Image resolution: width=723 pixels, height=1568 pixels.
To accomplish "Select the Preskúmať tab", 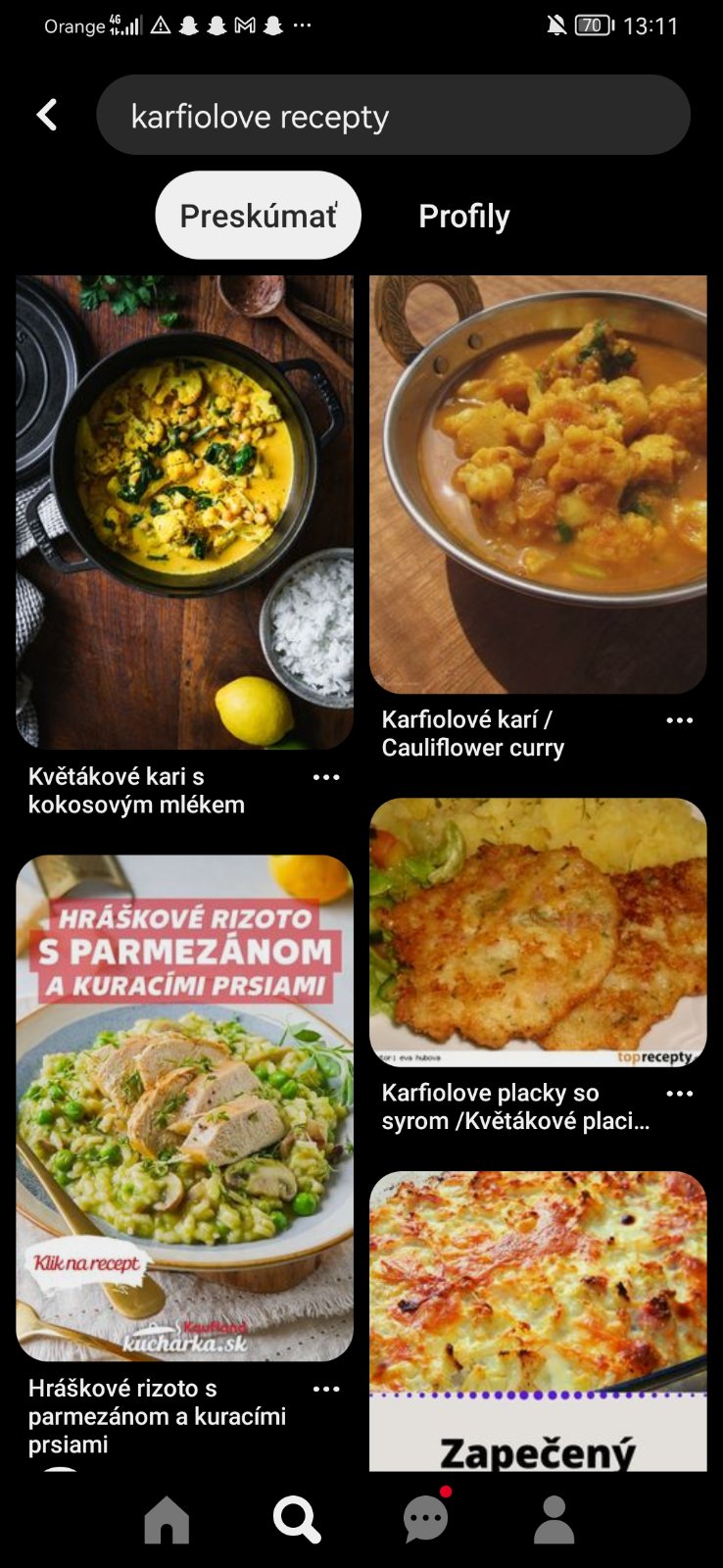I will [258, 216].
